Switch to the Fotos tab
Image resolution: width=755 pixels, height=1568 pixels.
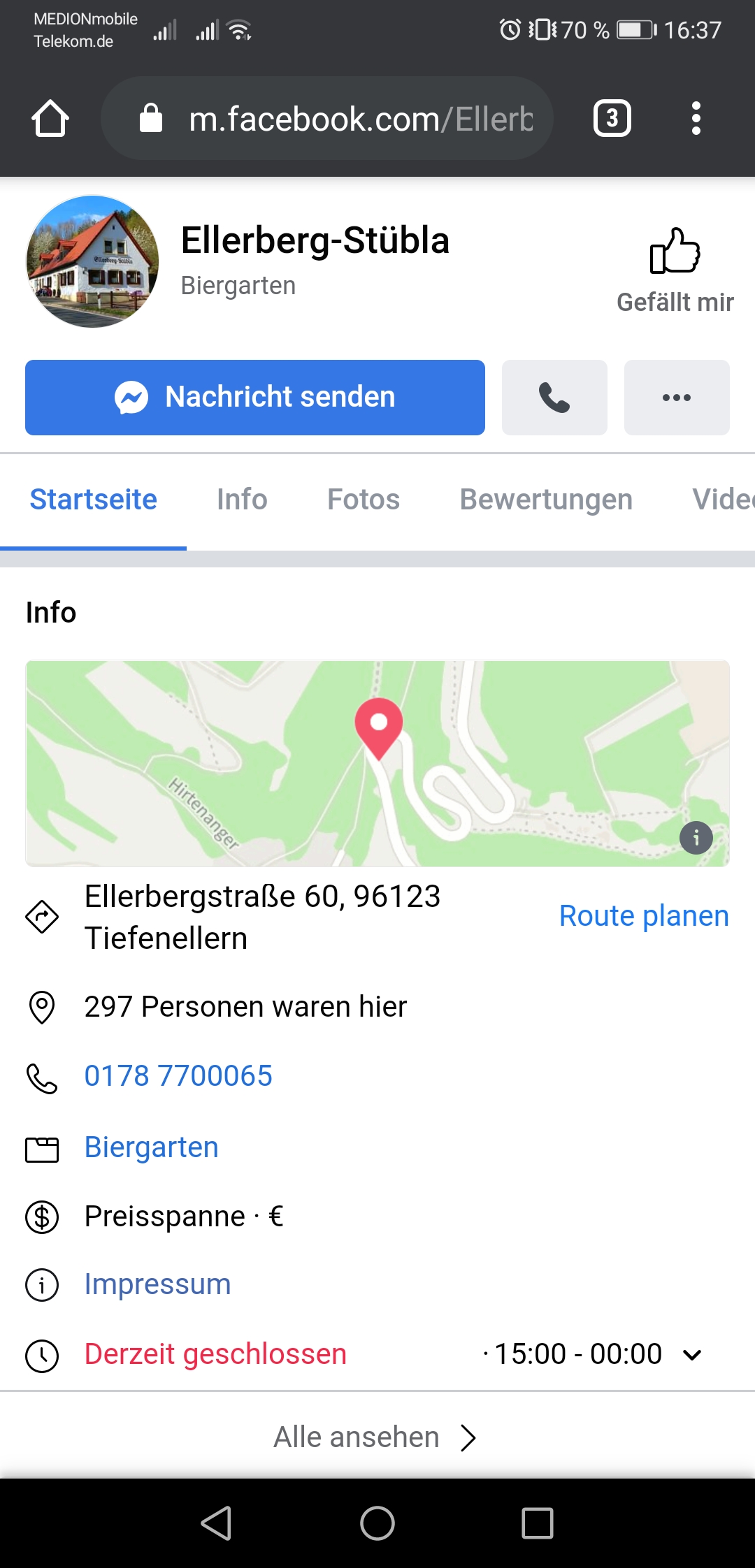(x=364, y=500)
